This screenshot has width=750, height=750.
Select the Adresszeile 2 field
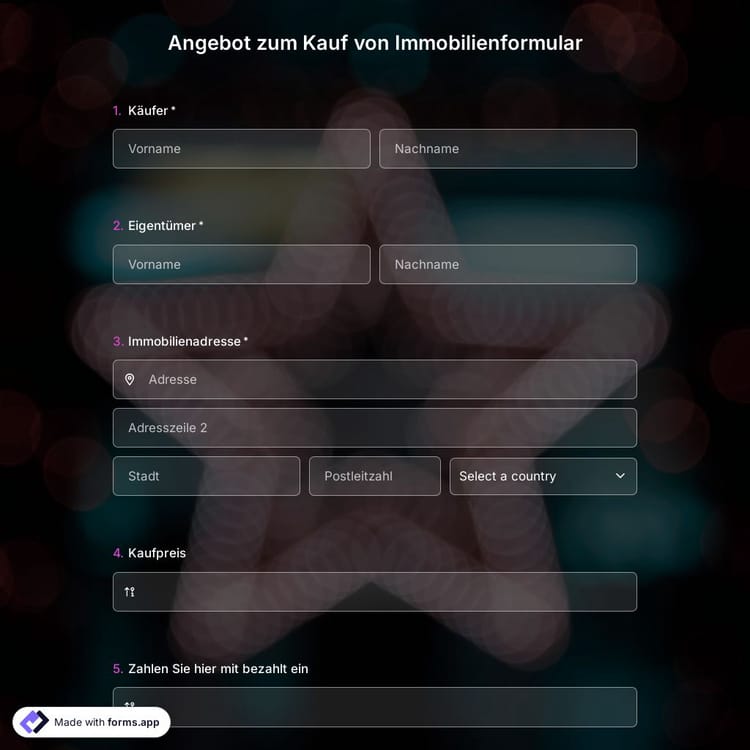point(374,428)
